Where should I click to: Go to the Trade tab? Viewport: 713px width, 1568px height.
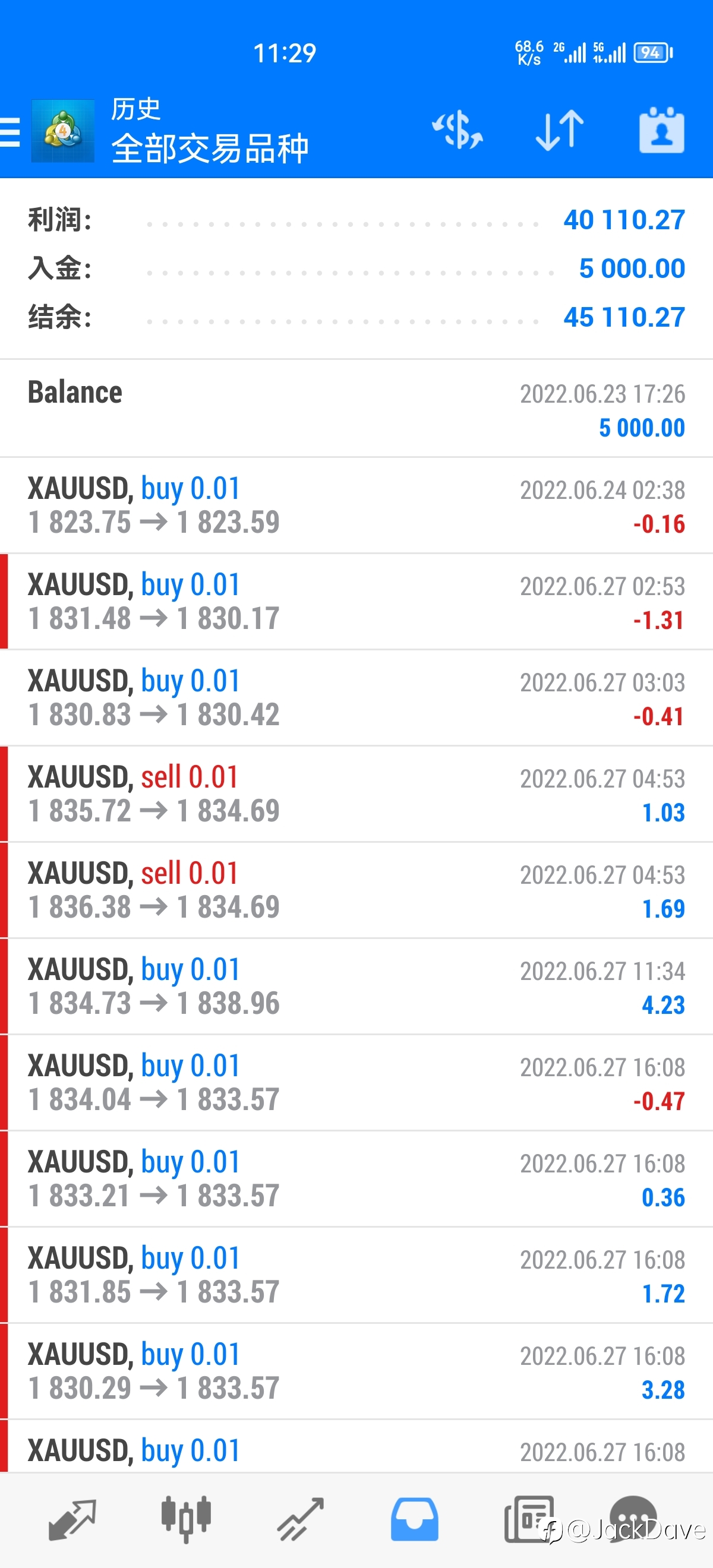tap(300, 1519)
